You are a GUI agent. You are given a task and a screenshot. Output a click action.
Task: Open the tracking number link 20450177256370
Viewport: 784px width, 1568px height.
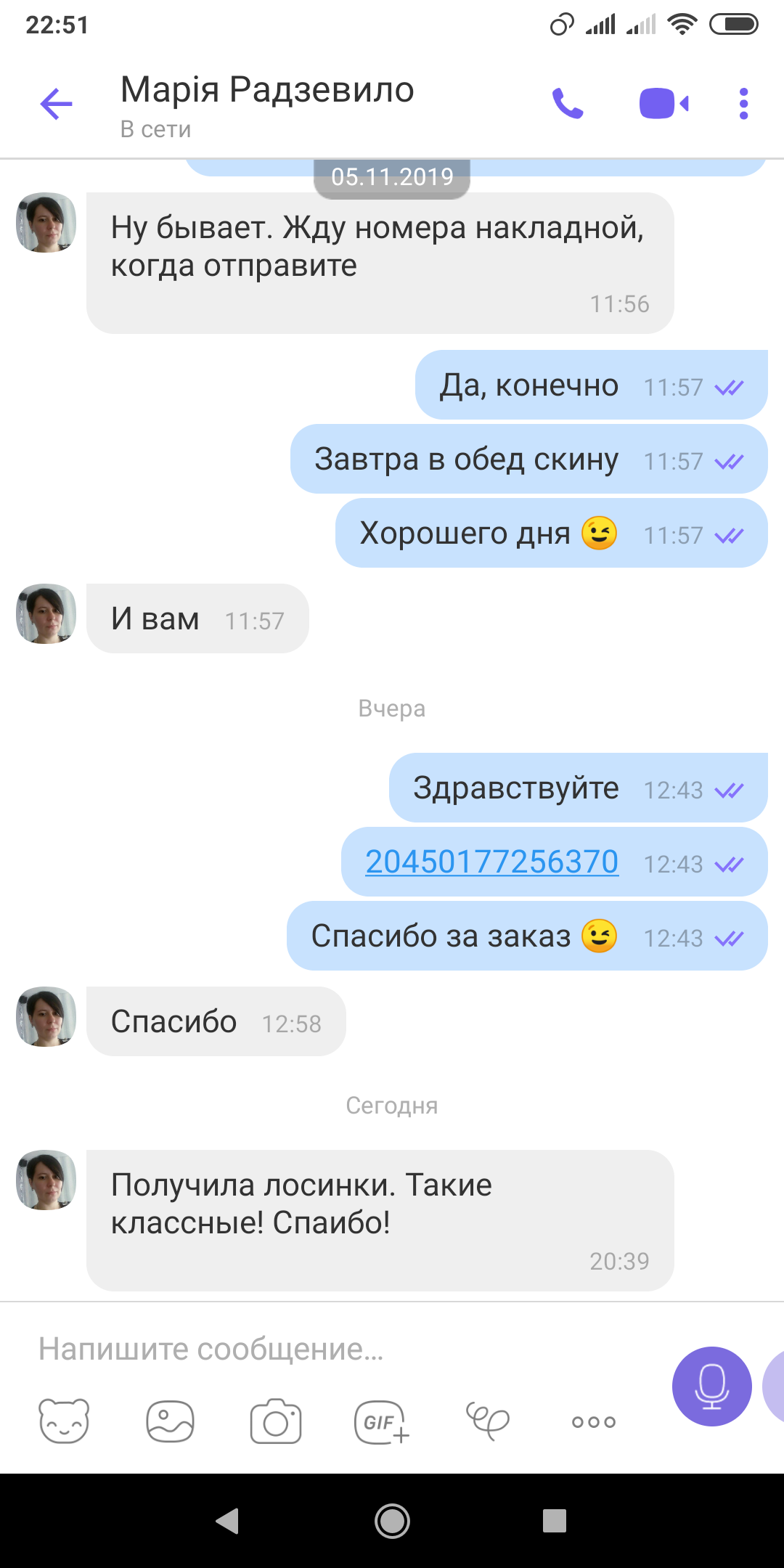tap(491, 862)
